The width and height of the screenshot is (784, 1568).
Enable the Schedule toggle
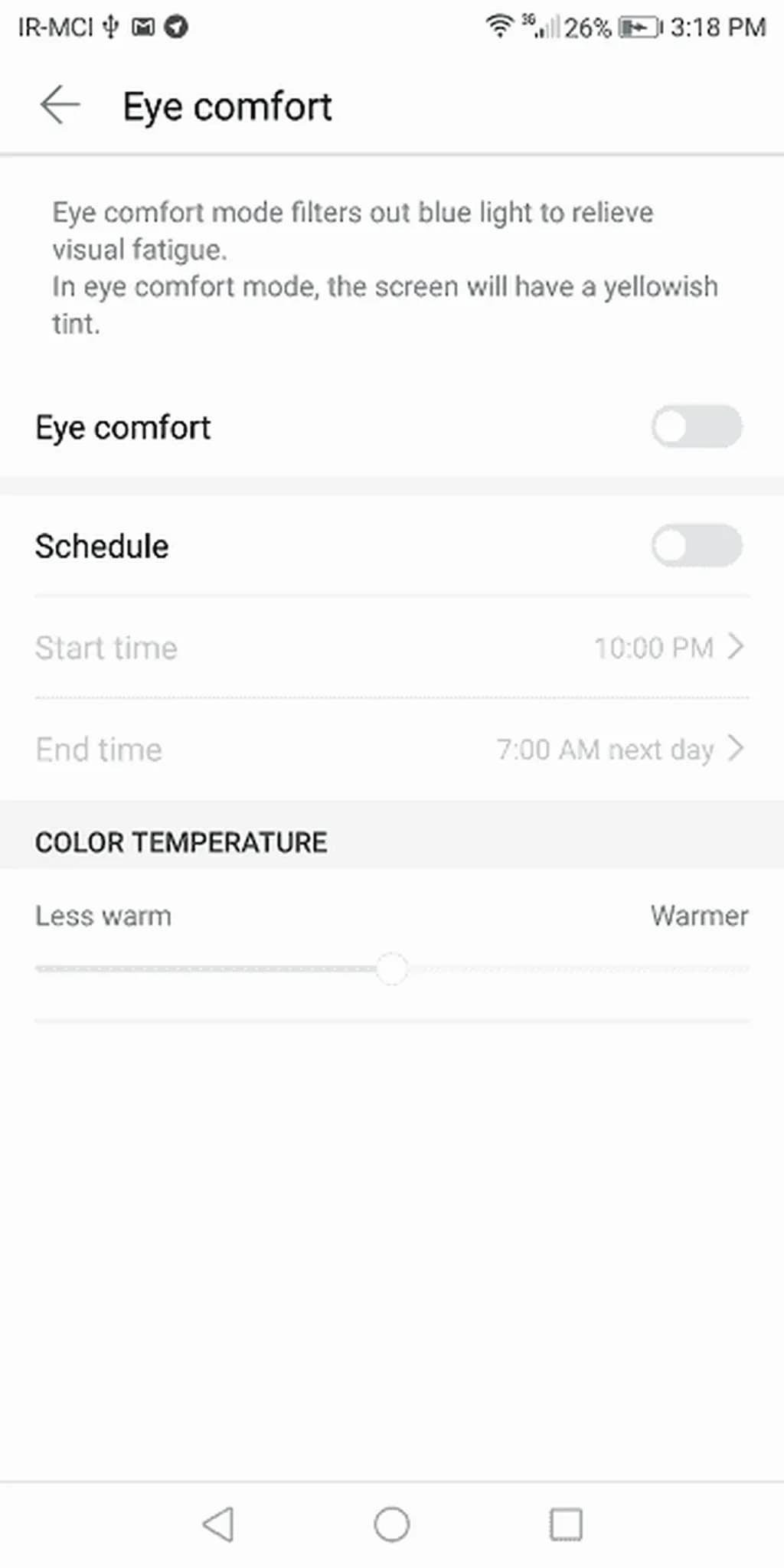tap(696, 546)
